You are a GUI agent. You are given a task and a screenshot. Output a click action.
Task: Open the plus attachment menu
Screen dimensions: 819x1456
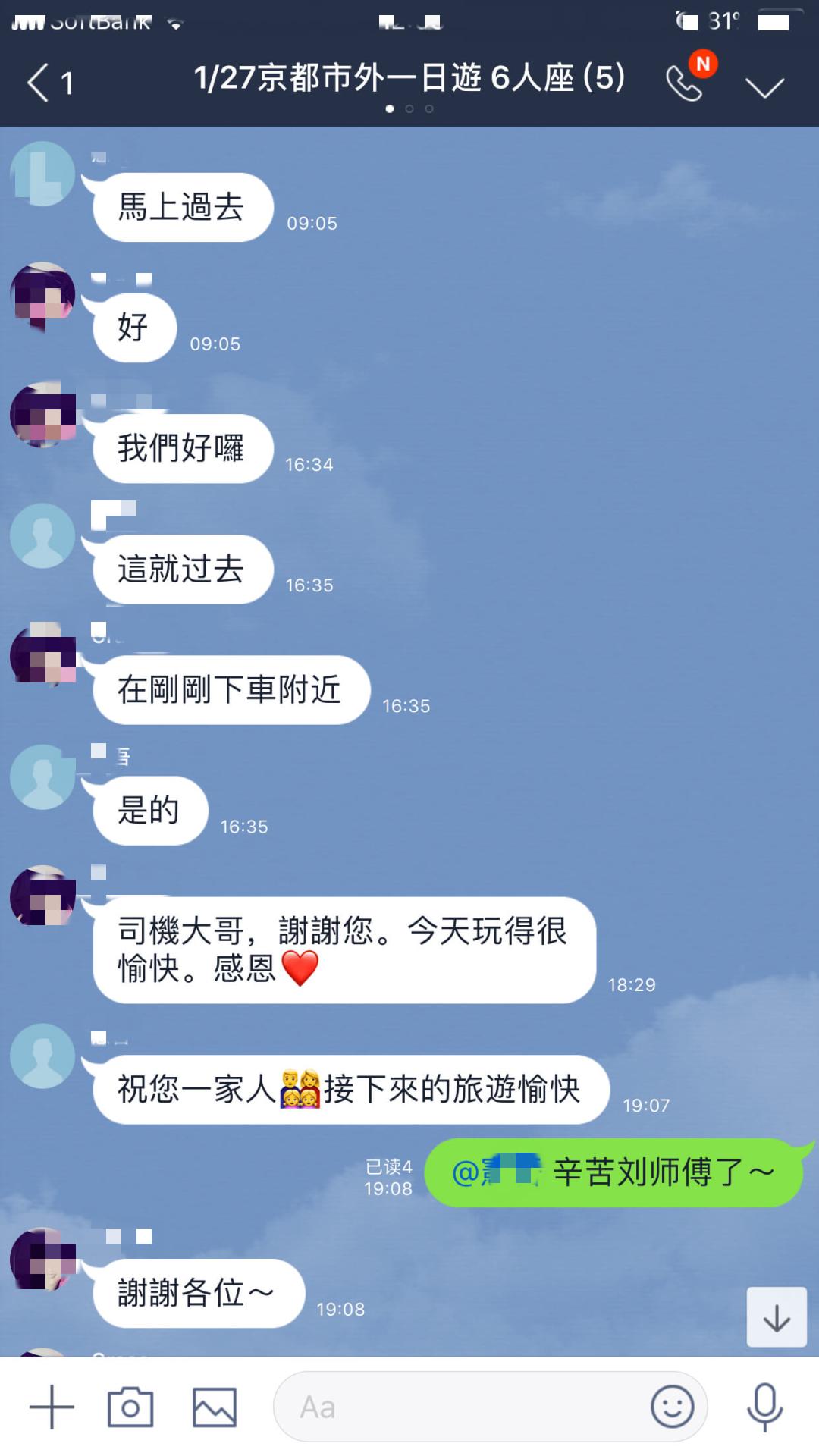pyautogui.click(x=52, y=1407)
